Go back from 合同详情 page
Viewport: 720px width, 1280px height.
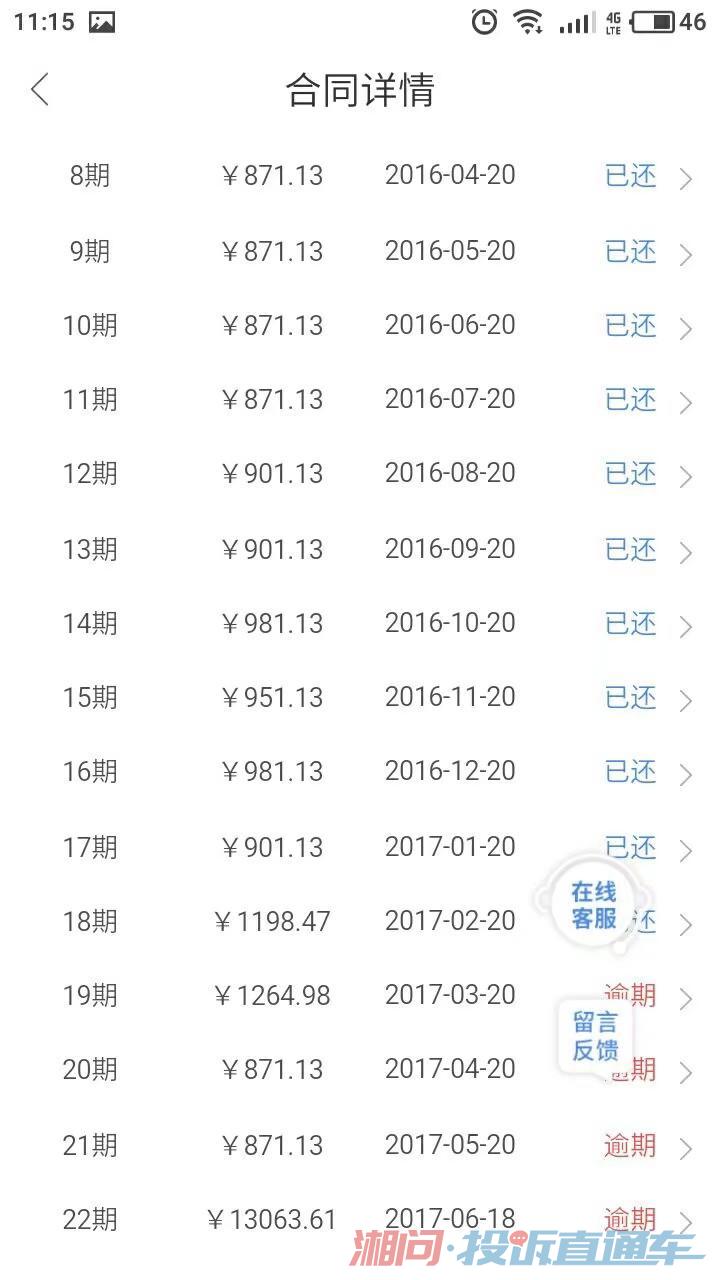pyautogui.click(x=40, y=90)
